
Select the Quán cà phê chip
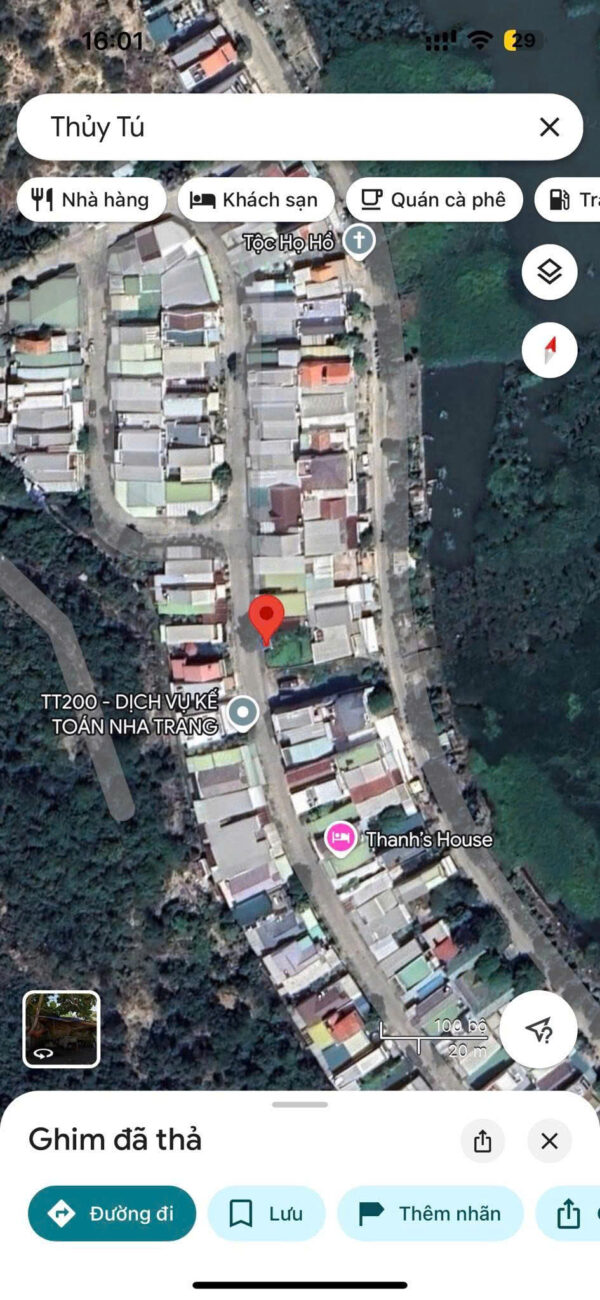(x=433, y=200)
